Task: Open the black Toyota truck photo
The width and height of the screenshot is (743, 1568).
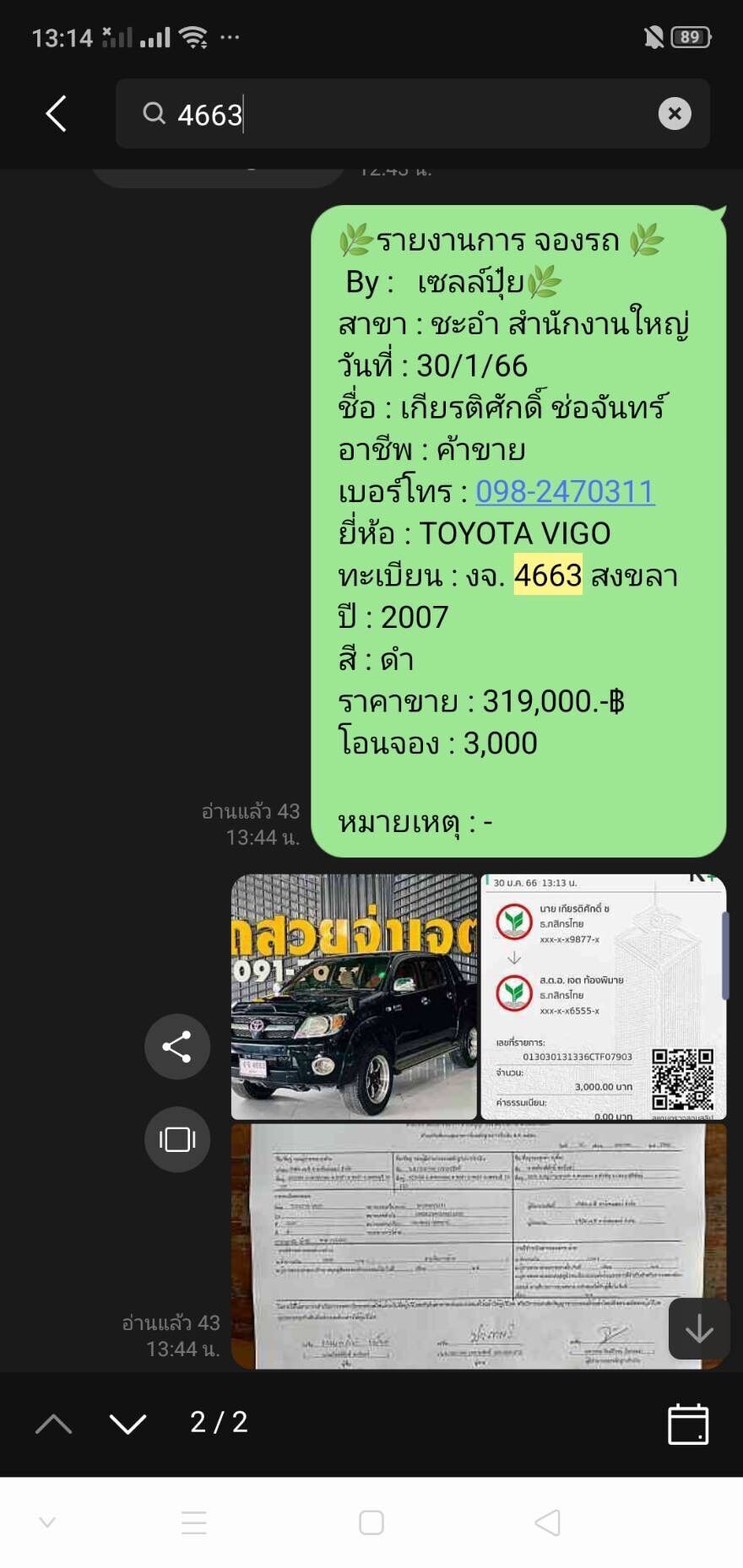Action: pos(354,997)
